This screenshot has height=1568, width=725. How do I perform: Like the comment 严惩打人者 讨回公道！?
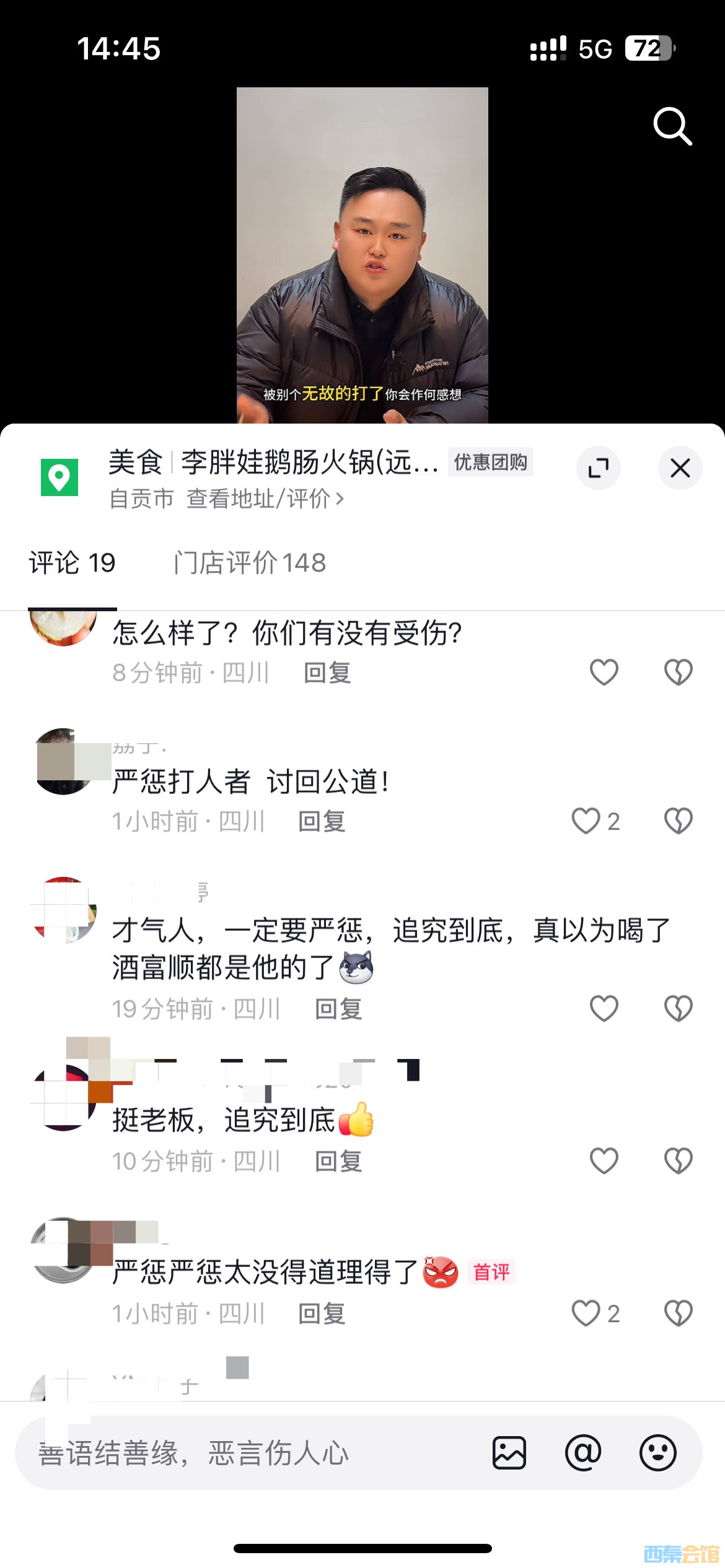(586, 821)
